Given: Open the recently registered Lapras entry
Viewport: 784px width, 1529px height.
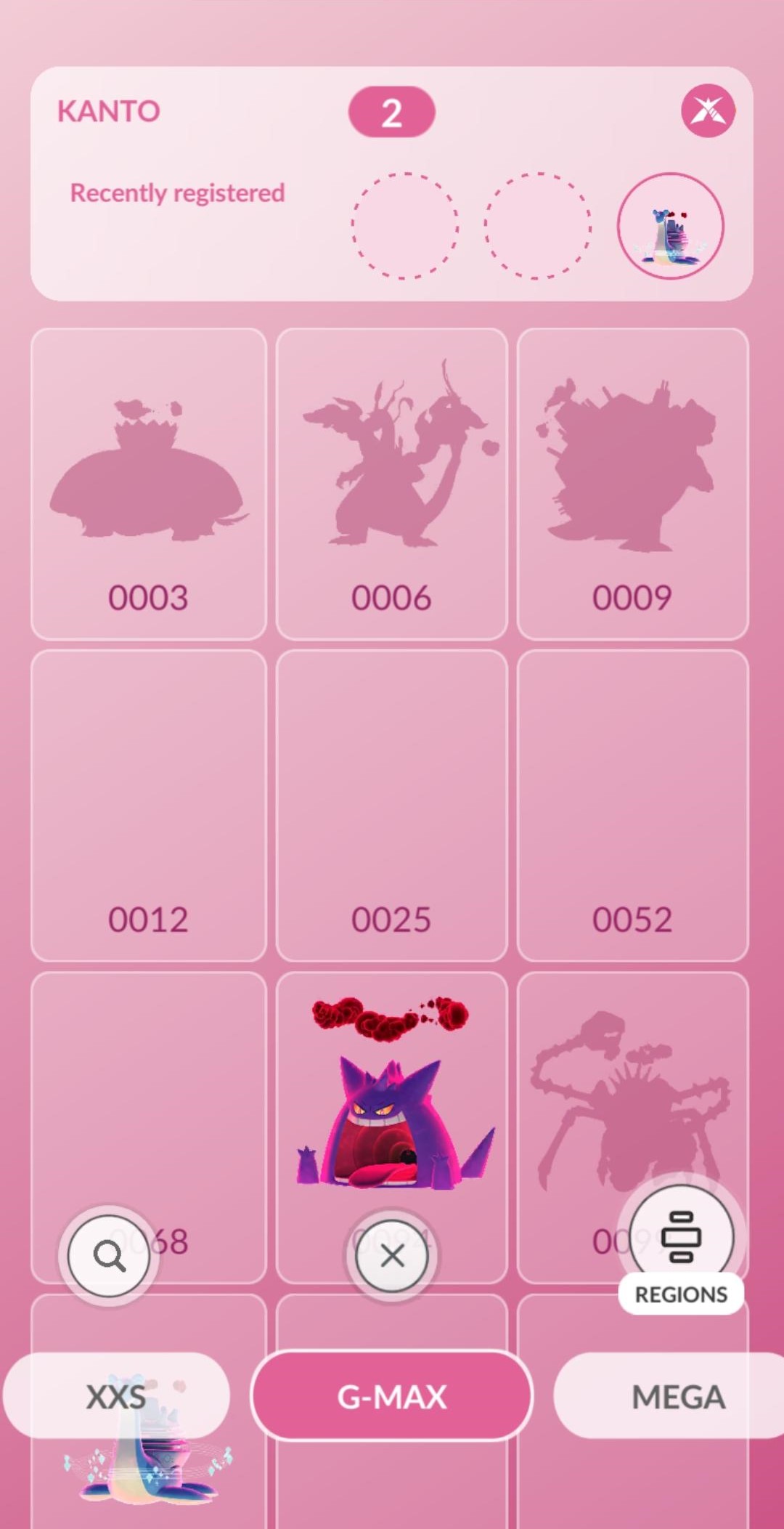Looking at the screenshot, I should click(670, 226).
